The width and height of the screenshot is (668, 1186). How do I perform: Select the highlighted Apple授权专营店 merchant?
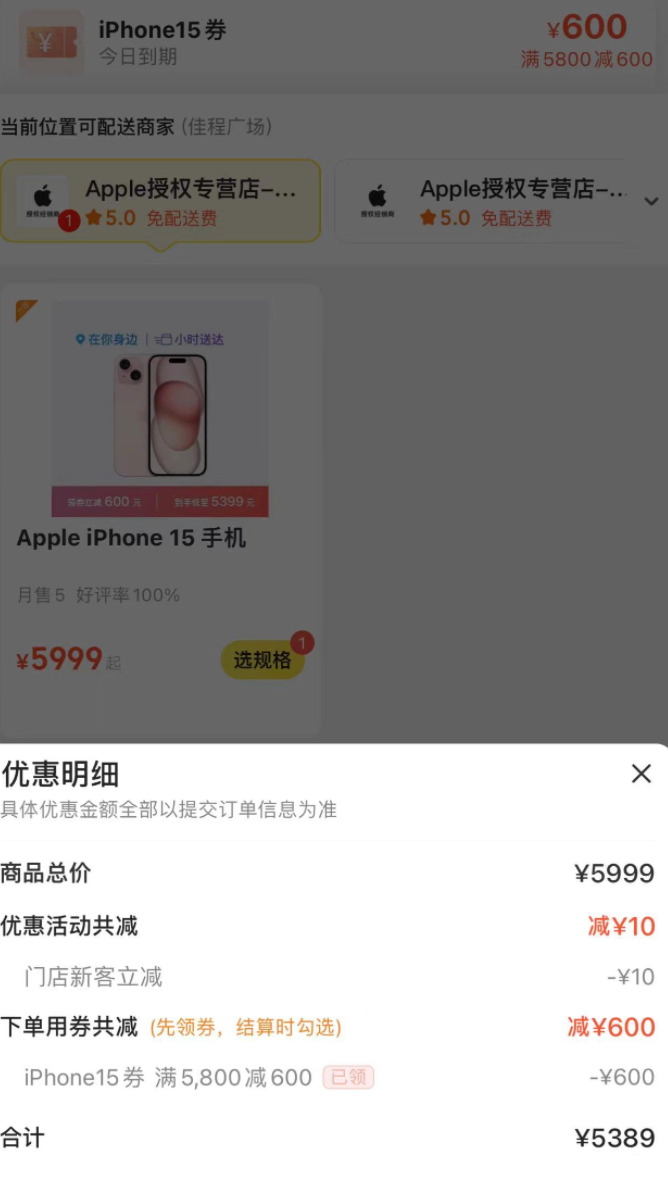coord(160,201)
